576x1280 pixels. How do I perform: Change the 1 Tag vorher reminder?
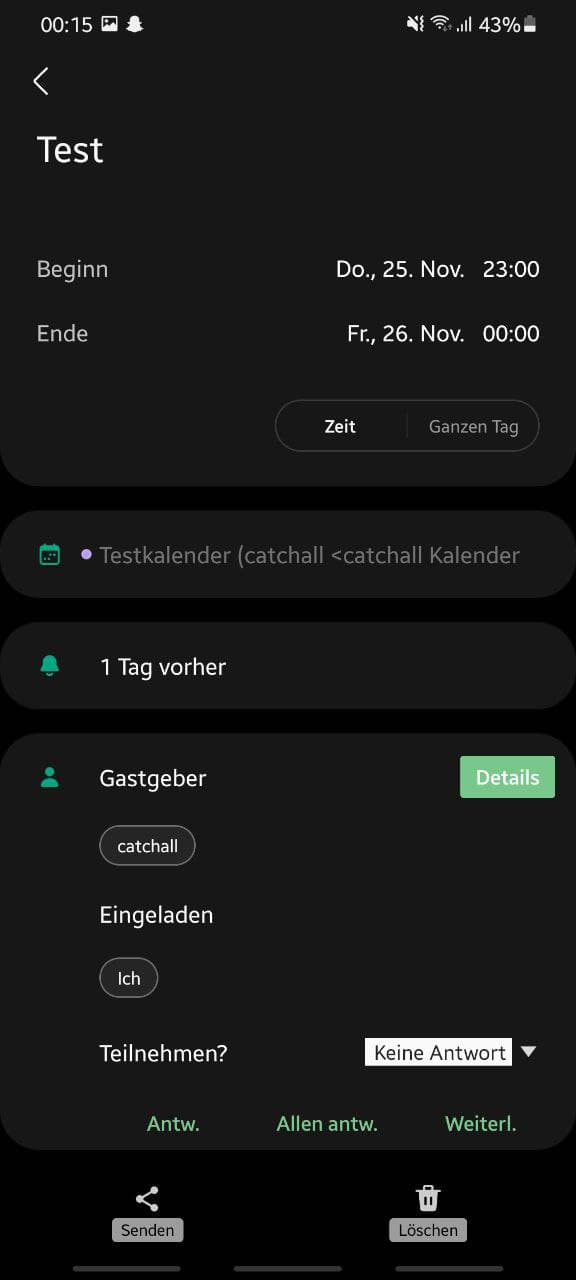[x=288, y=666]
